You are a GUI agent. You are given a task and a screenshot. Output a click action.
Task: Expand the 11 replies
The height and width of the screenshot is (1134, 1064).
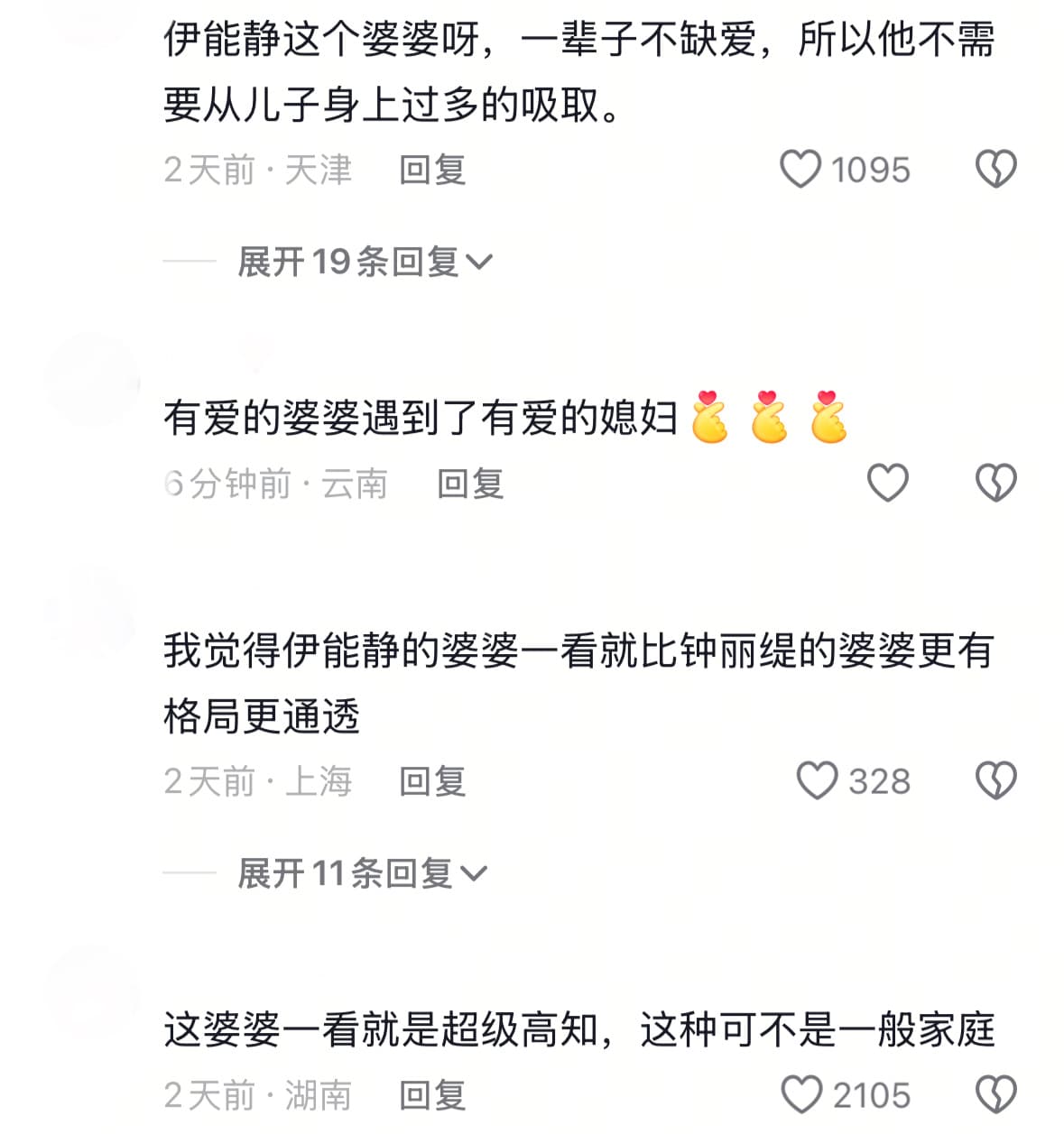361,873
